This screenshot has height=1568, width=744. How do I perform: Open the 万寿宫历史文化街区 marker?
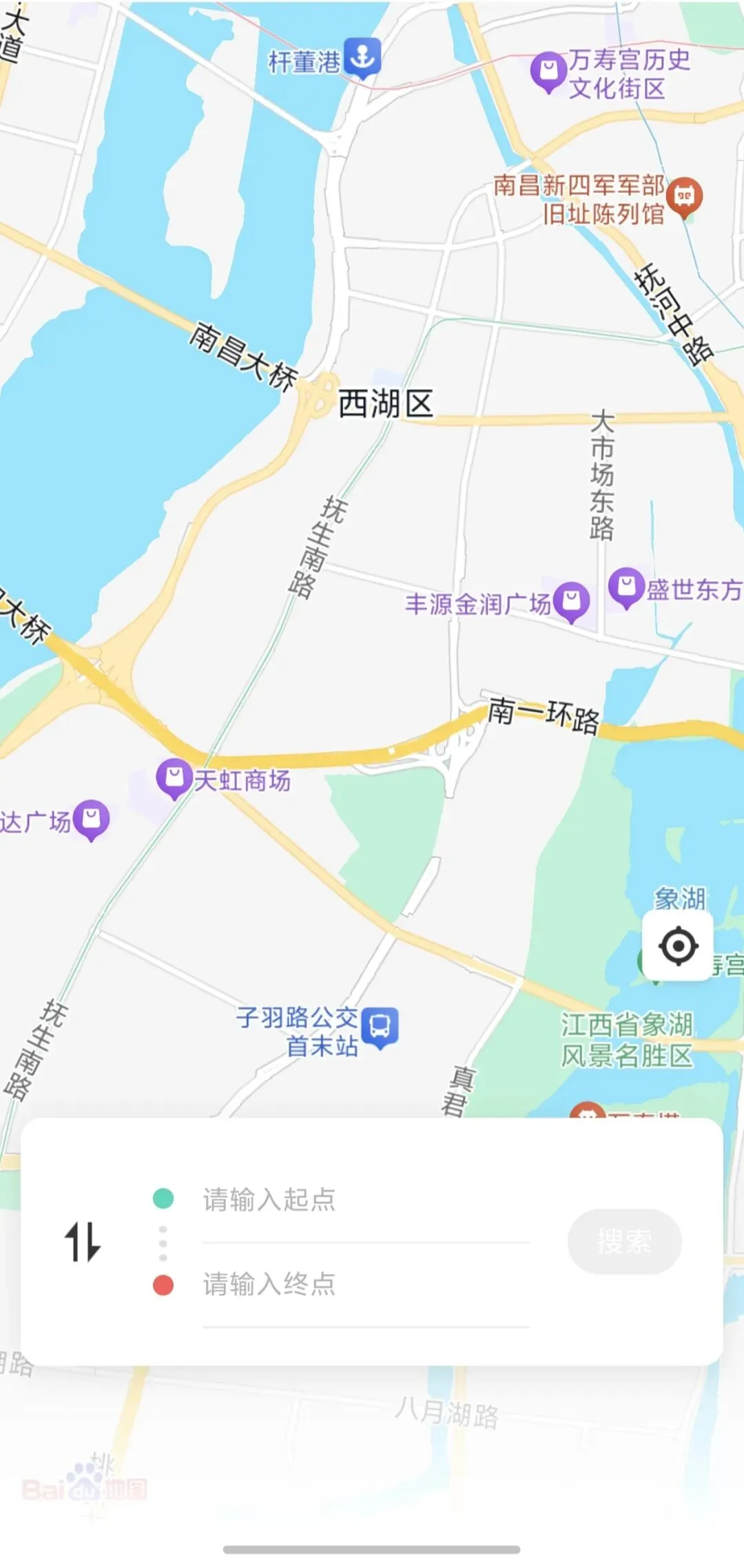click(548, 72)
